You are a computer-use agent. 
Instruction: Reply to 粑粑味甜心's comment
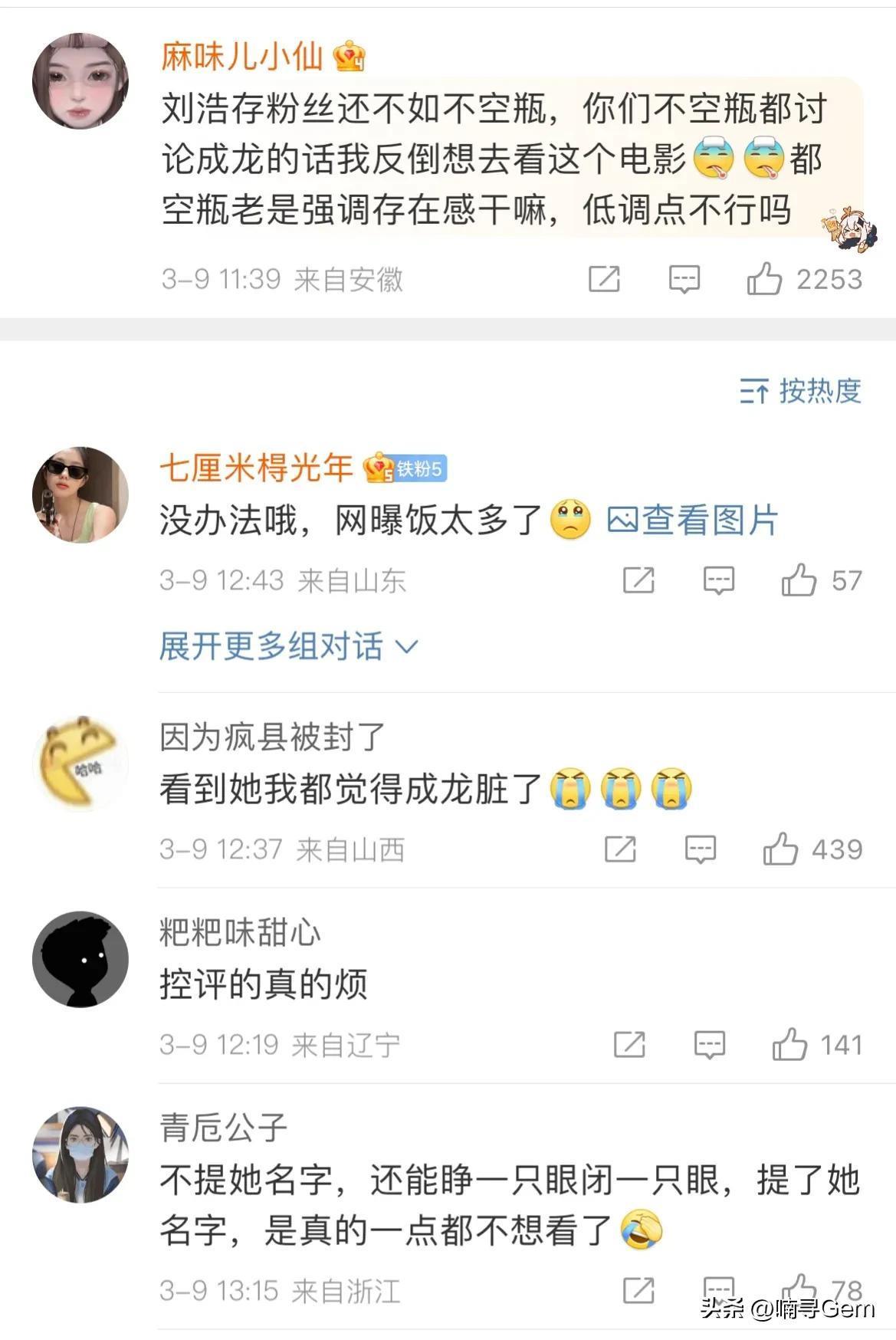pos(709,1045)
